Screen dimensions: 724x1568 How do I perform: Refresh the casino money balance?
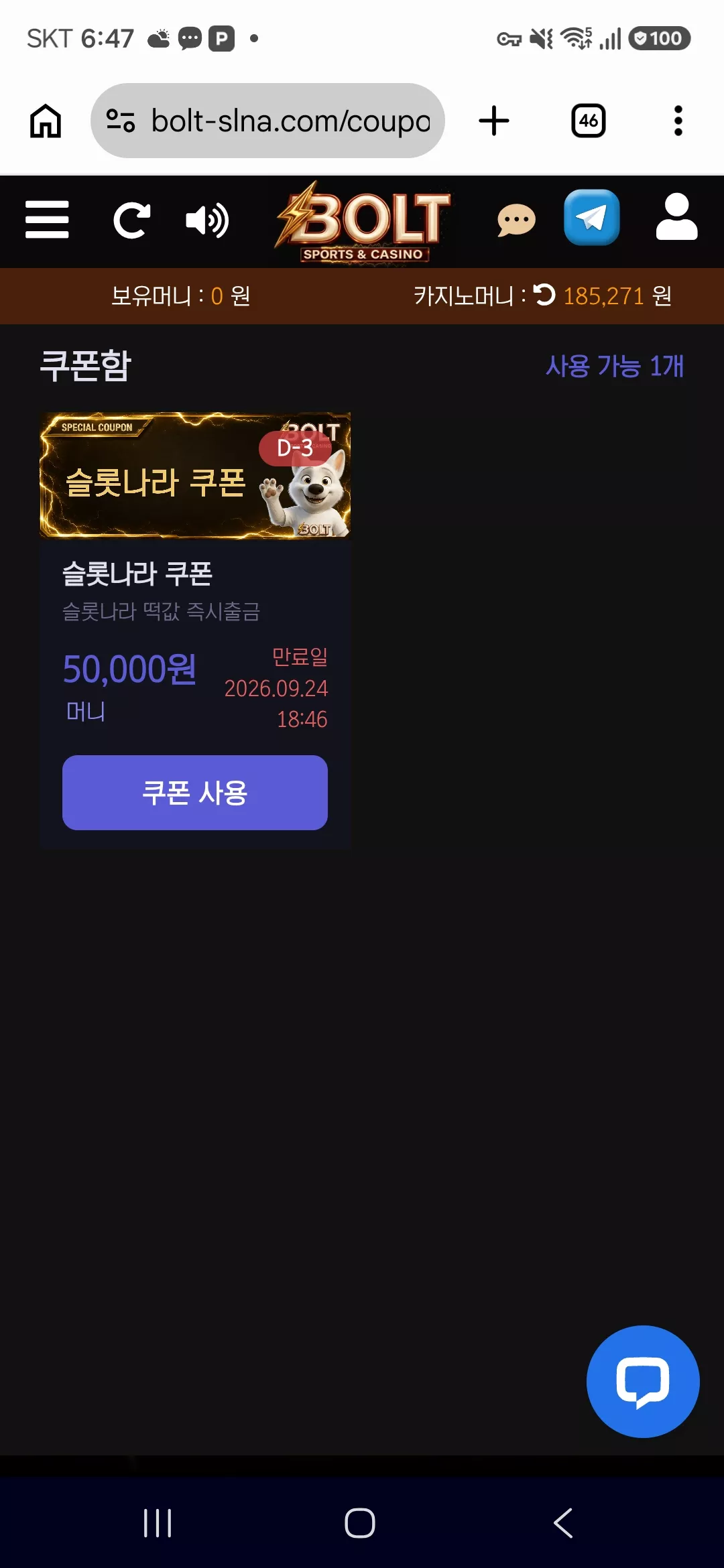click(x=544, y=294)
